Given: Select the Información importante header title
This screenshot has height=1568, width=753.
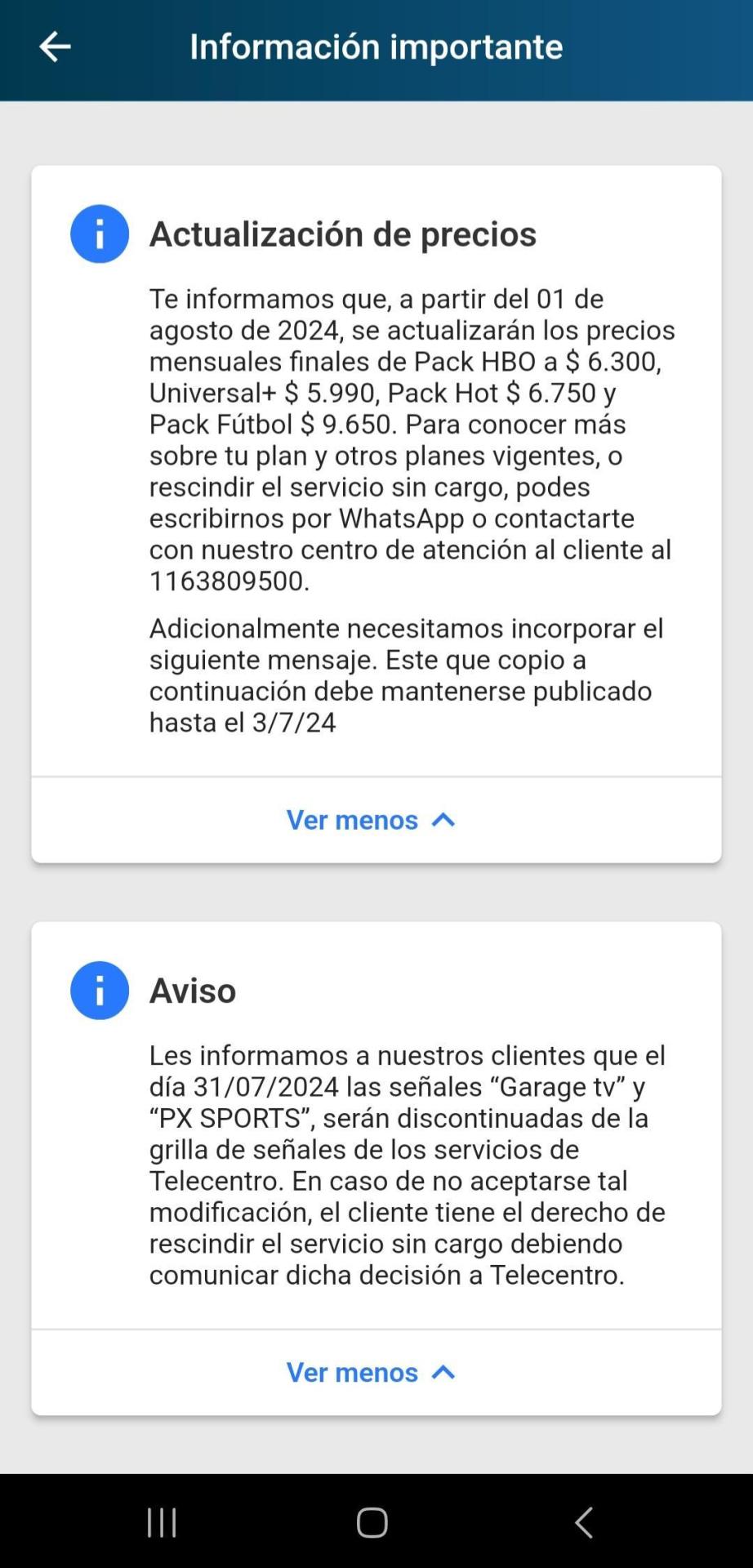Looking at the screenshot, I should (376, 46).
